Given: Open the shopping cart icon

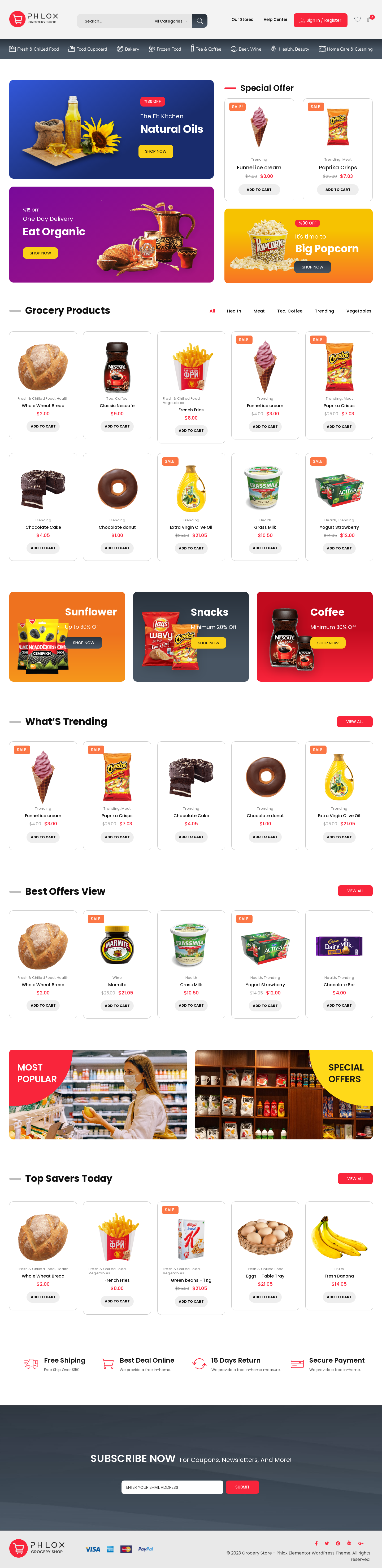Looking at the screenshot, I should point(369,19).
